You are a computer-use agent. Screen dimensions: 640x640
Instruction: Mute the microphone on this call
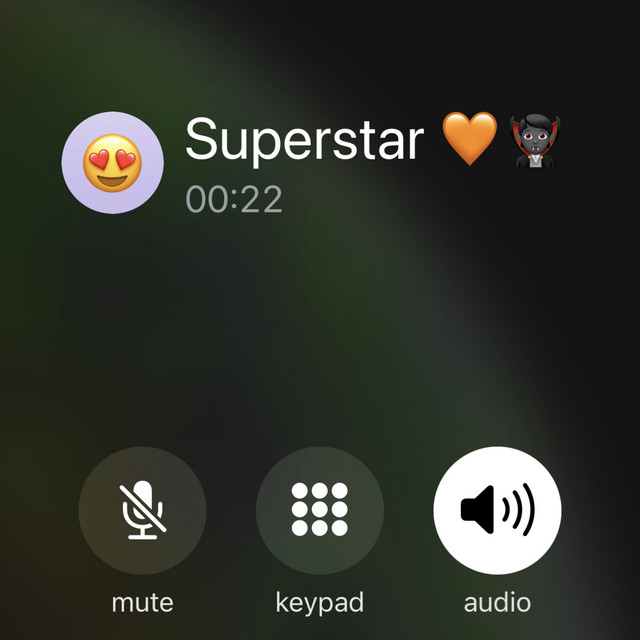click(142, 510)
